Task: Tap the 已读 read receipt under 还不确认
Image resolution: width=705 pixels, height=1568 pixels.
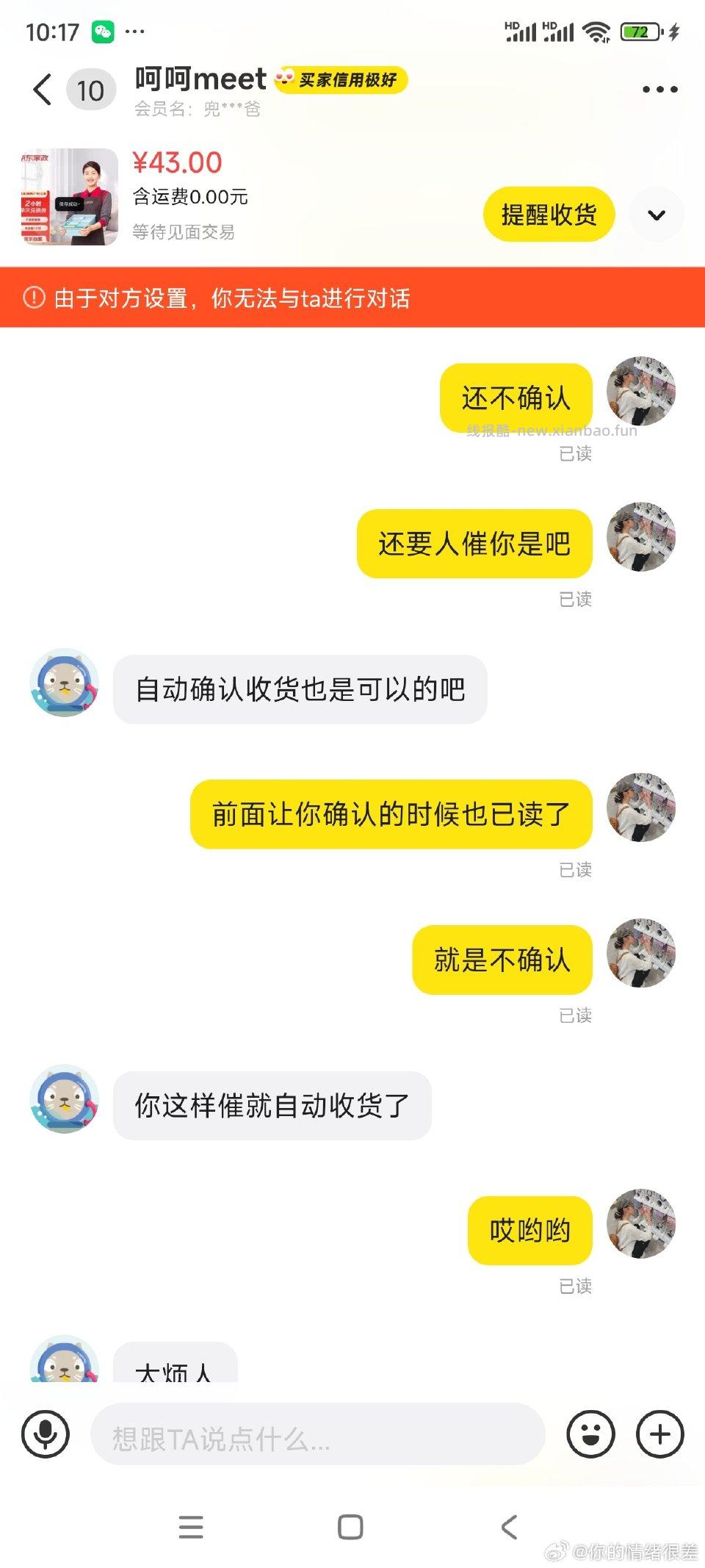Action: click(576, 453)
